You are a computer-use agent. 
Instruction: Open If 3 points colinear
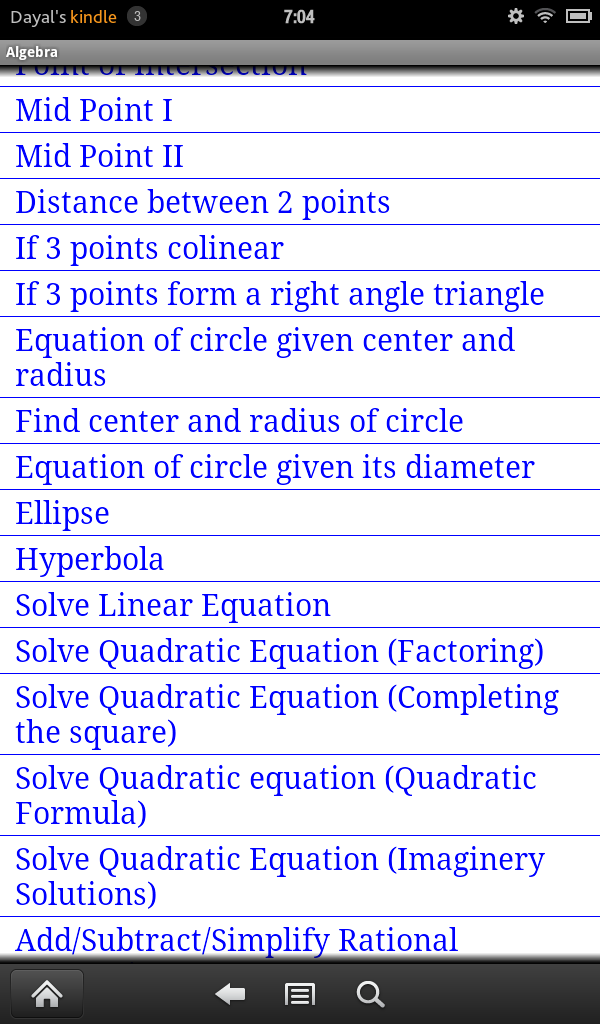pyautogui.click(x=150, y=248)
